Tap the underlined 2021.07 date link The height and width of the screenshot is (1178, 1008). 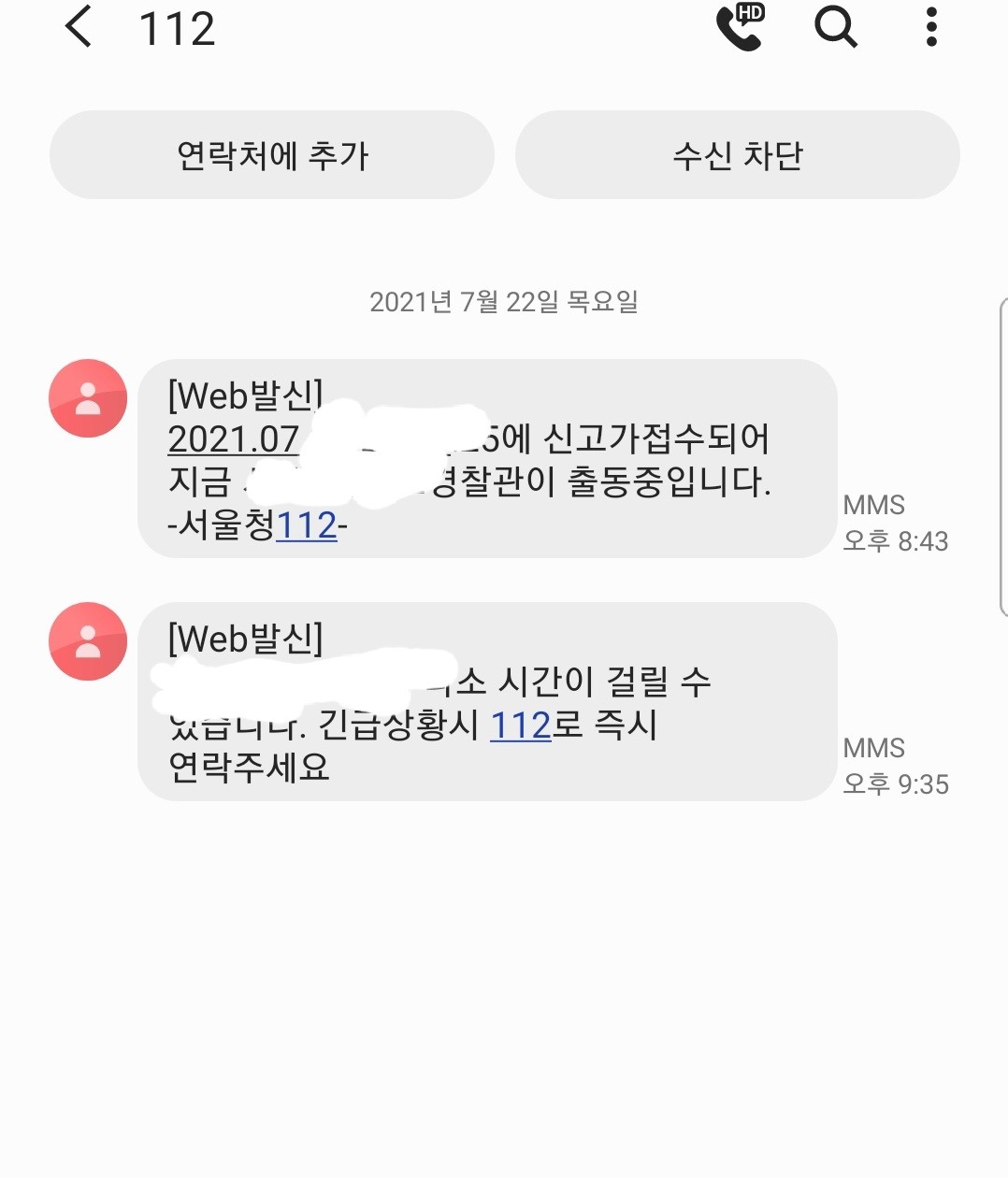click(x=234, y=439)
